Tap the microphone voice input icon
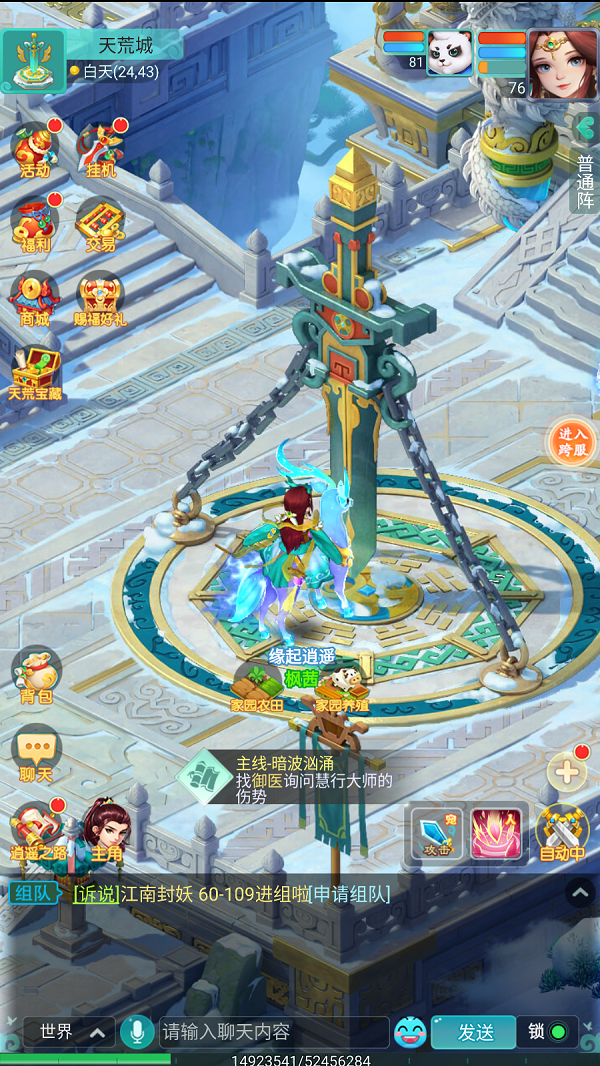The image size is (600, 1066). coord(137,1033)
